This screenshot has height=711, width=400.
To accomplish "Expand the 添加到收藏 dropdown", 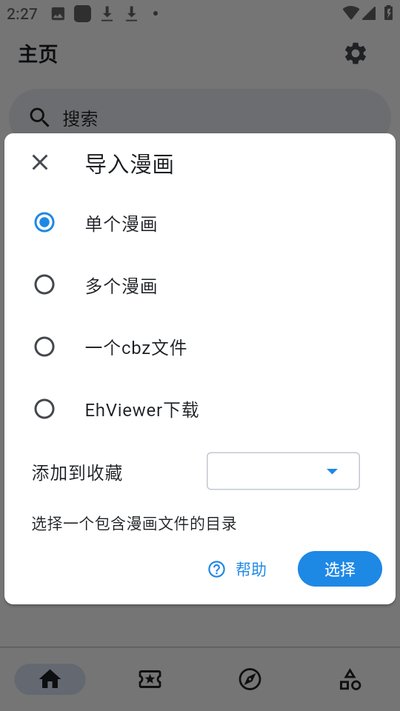I will (283, 471).
